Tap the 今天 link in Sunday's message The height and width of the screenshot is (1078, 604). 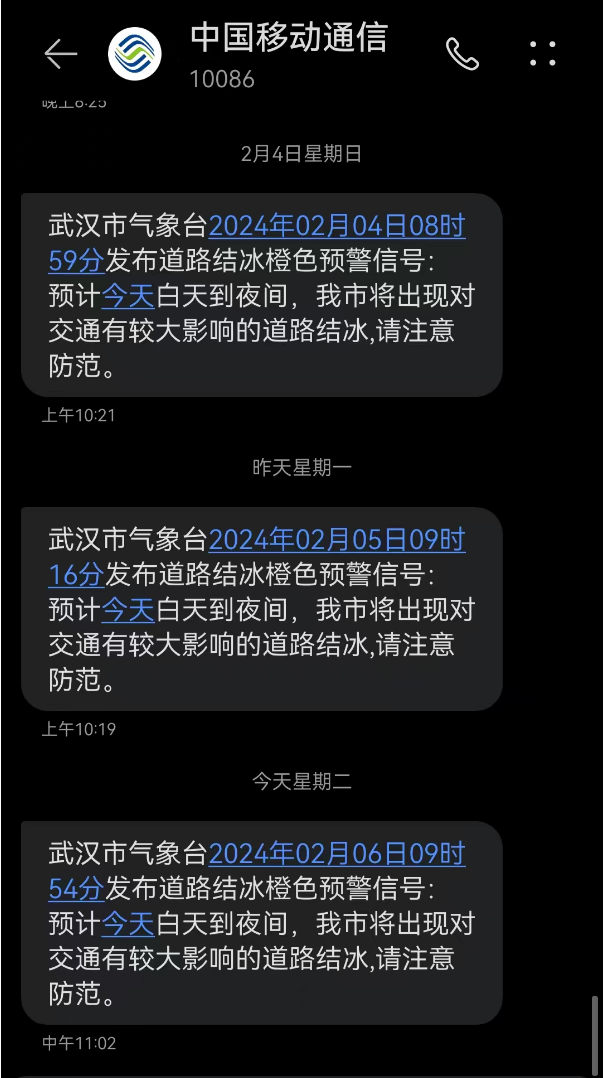click(x=128, y=297)
